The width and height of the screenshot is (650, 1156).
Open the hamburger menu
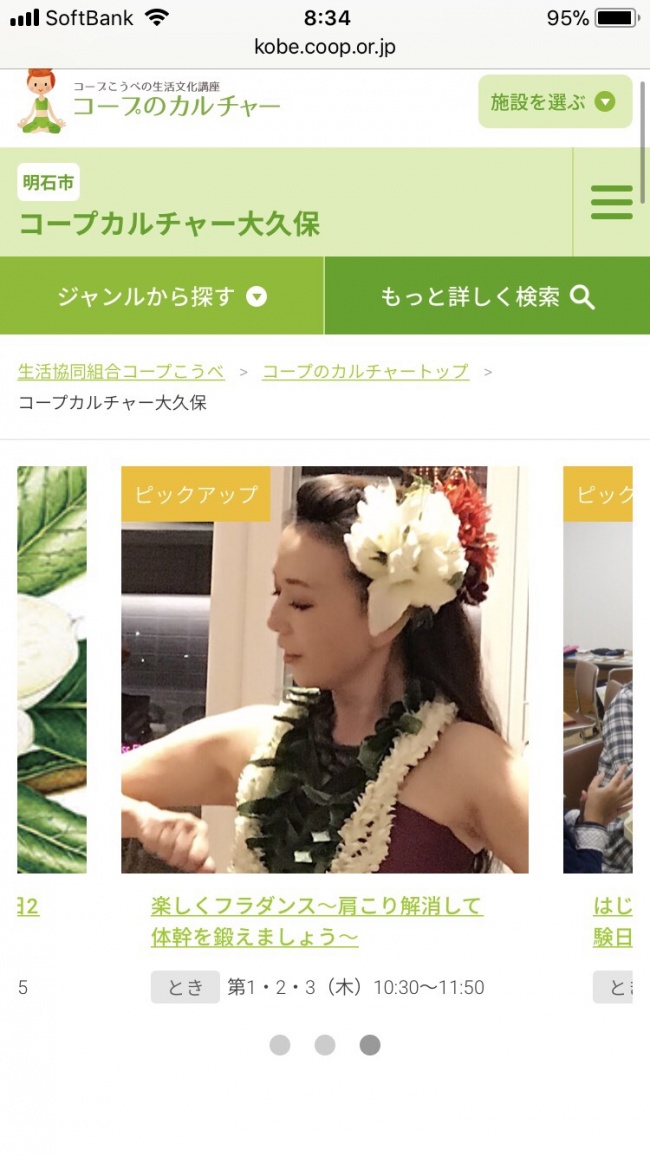(x=611, y=202)
